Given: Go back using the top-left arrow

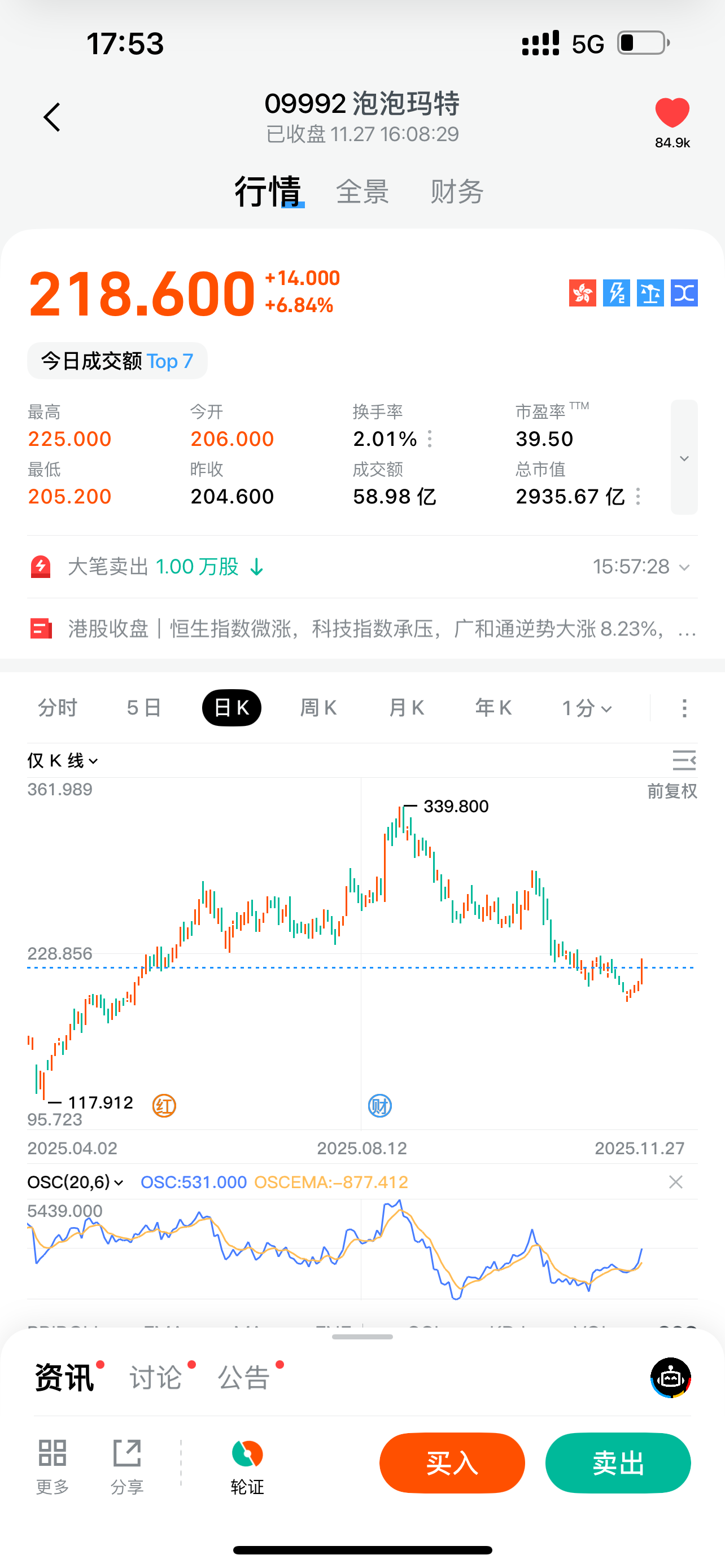Looking at the screenshot, I should coord(53,117).
